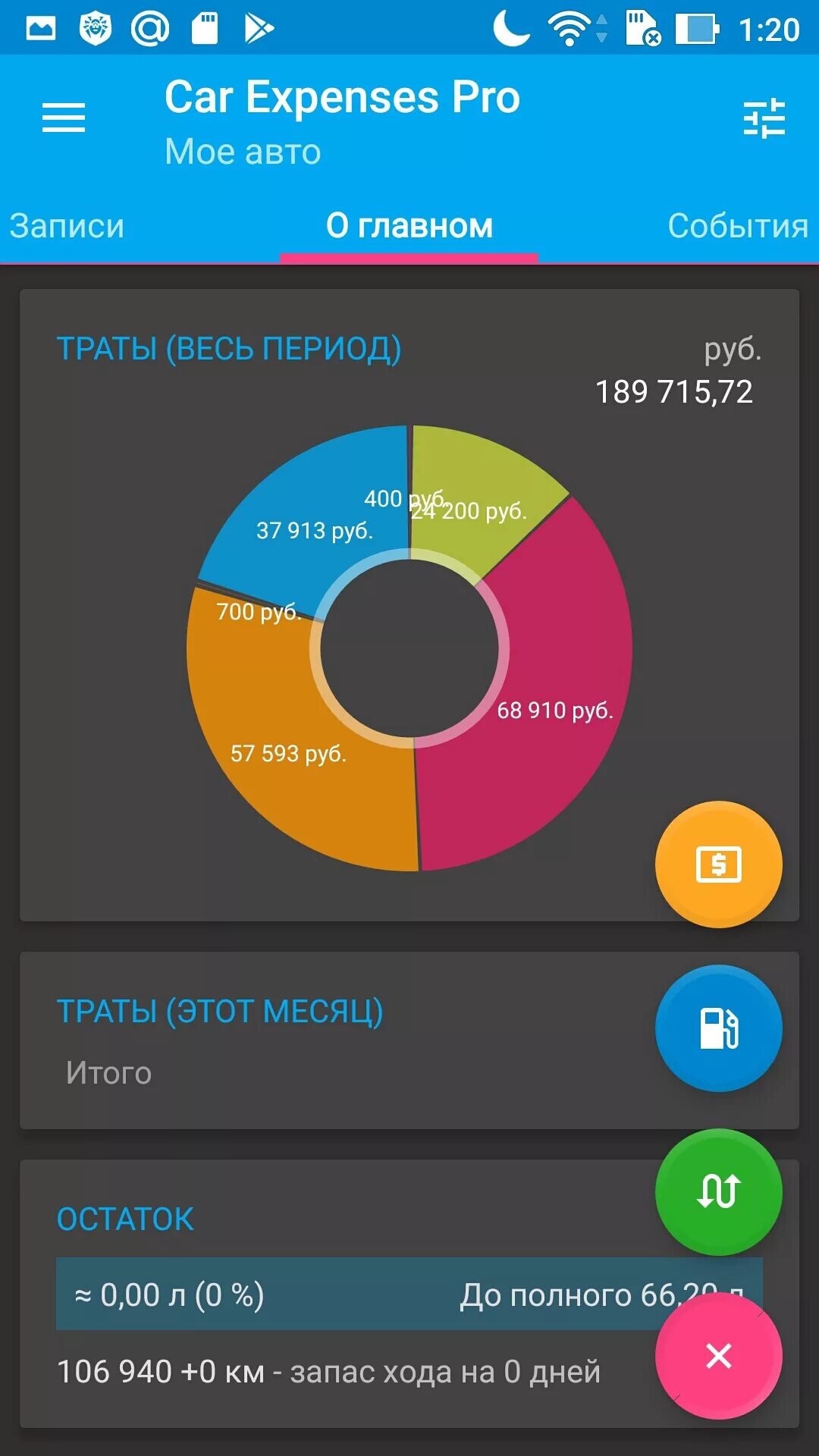Add a new expense with the orange button
This screenshot has width=819, height=1456.
718,864
